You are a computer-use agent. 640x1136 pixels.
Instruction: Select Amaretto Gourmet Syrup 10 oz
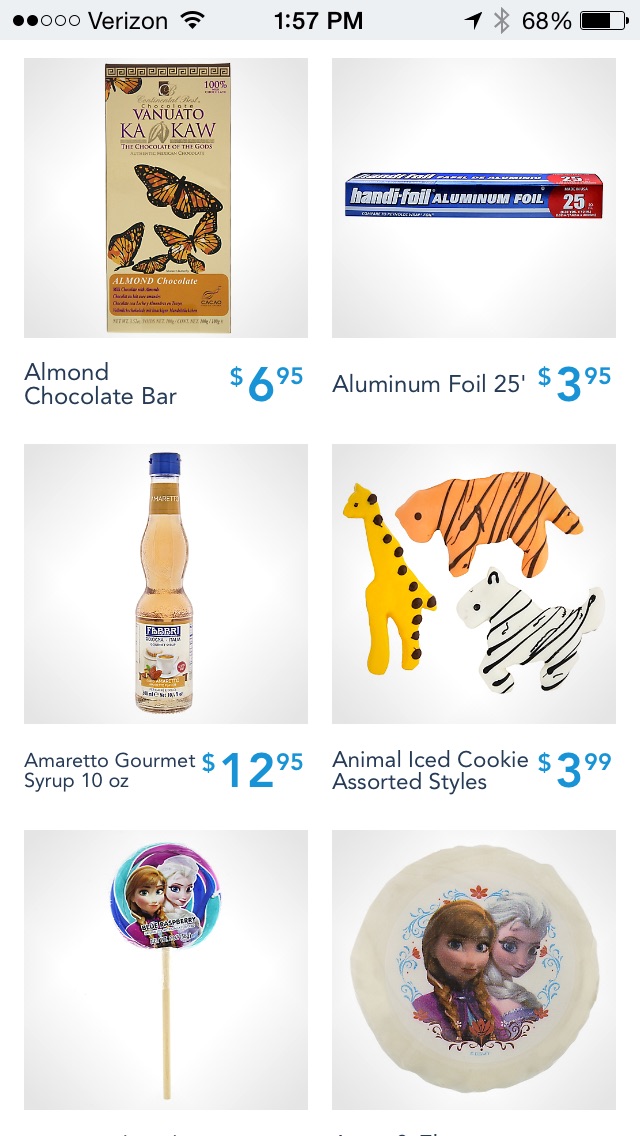point(166,584)
